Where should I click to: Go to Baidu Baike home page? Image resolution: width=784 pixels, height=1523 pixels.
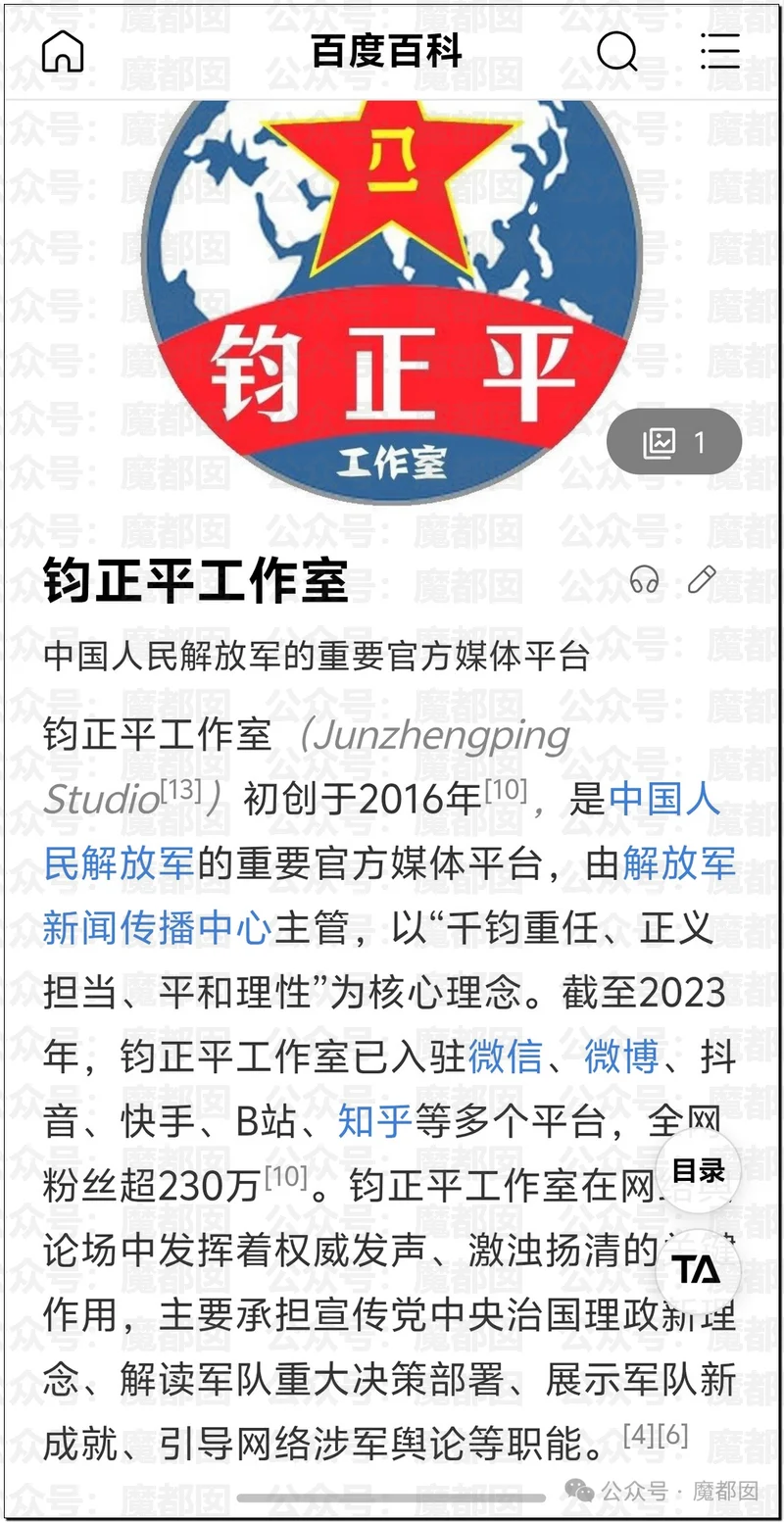pos(63,51)
